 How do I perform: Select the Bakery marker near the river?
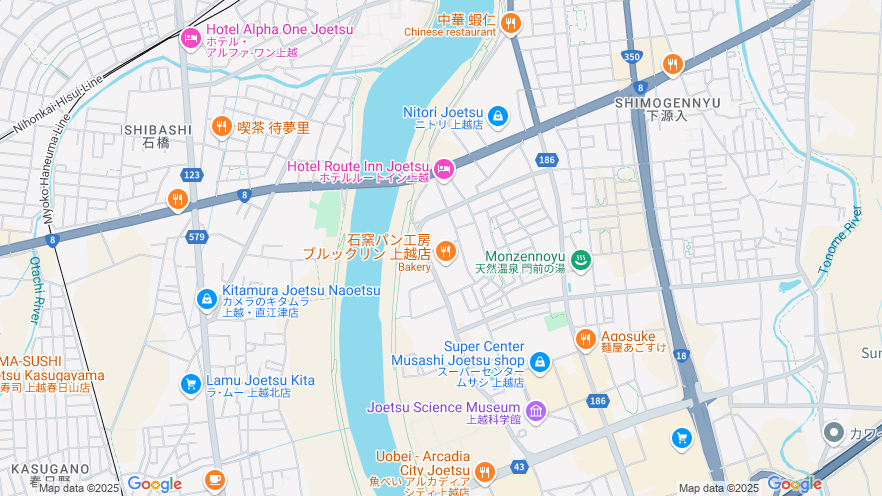(x=446, y=251)
